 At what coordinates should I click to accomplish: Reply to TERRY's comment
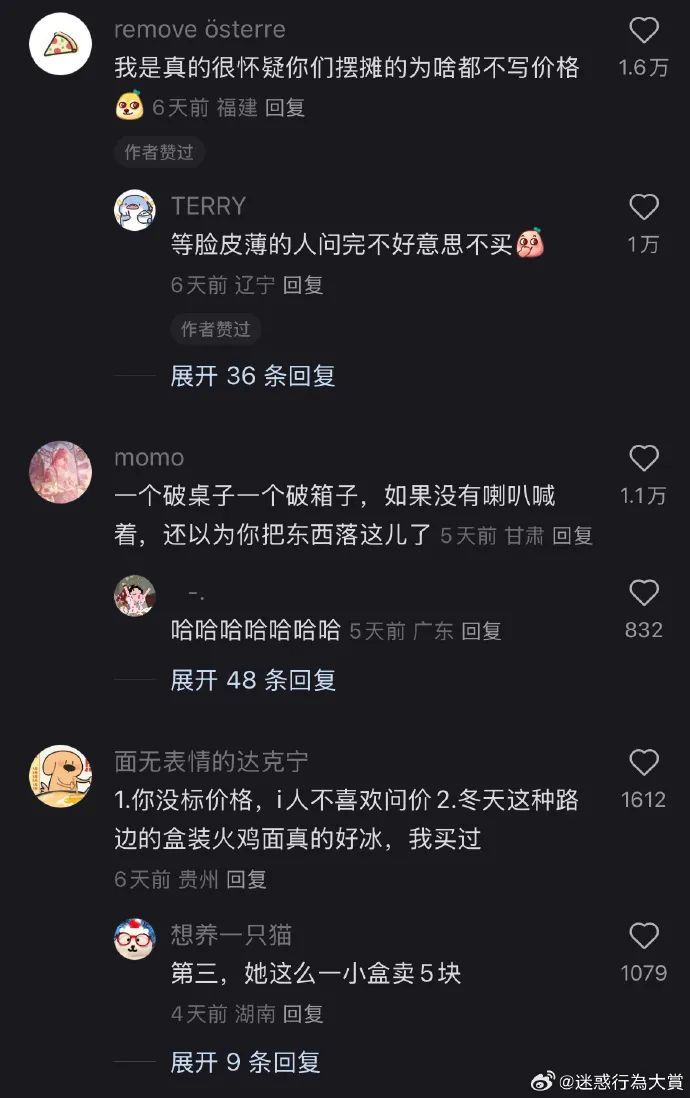point(303,285)
